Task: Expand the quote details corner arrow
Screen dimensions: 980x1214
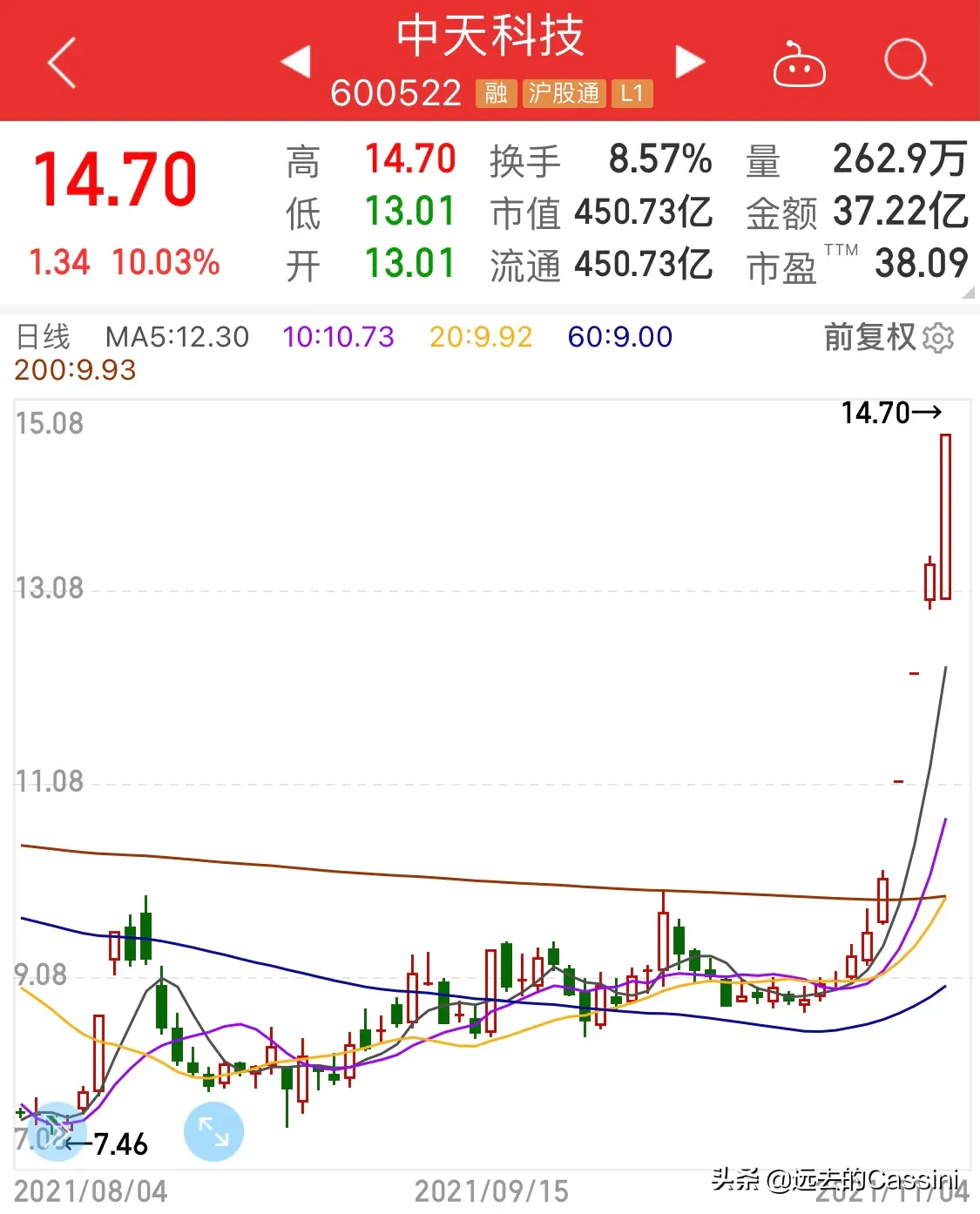Action: (x=968, y=293)
